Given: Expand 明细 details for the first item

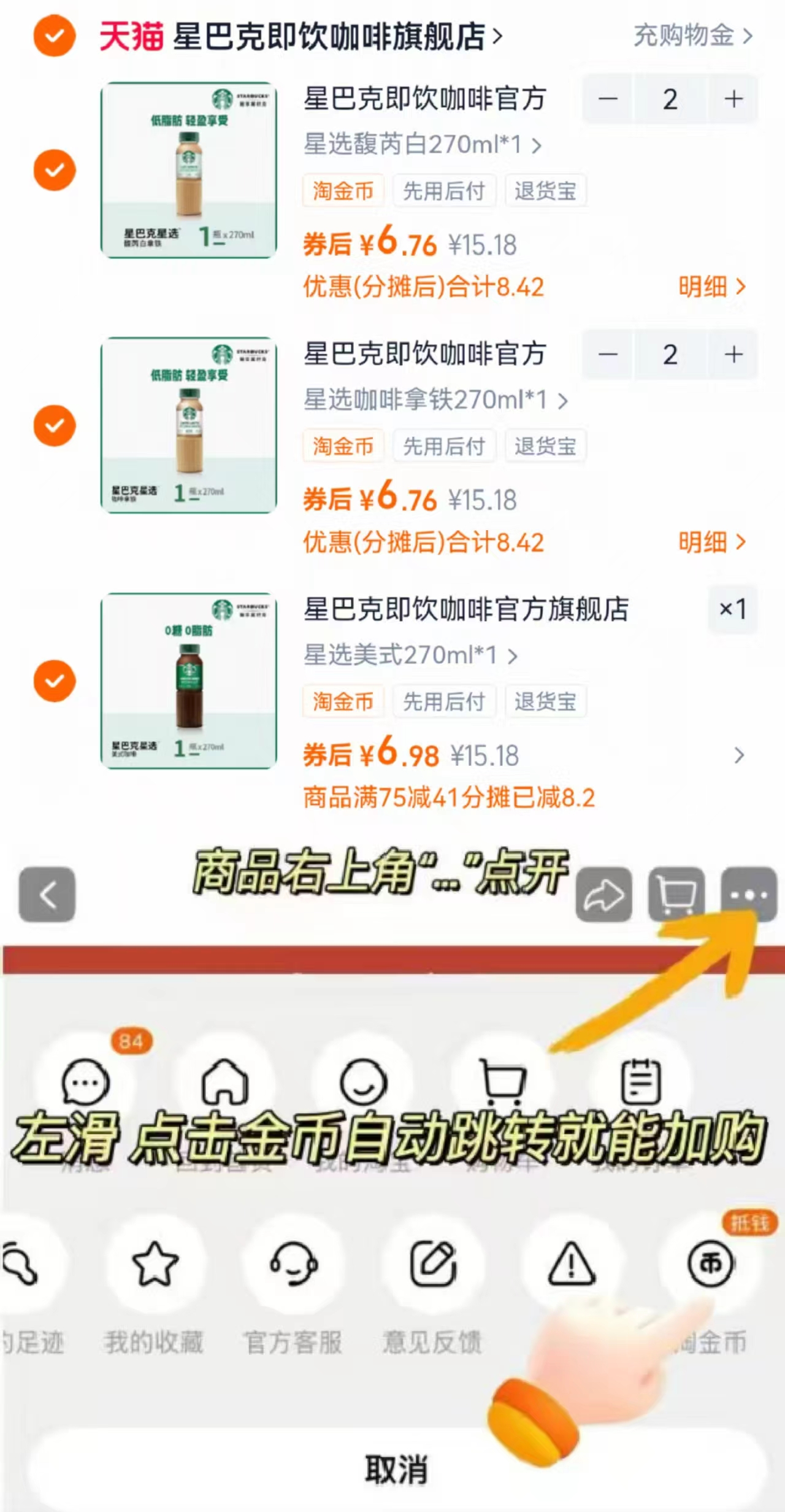Looking at the screenshot, I should point(711,288).
